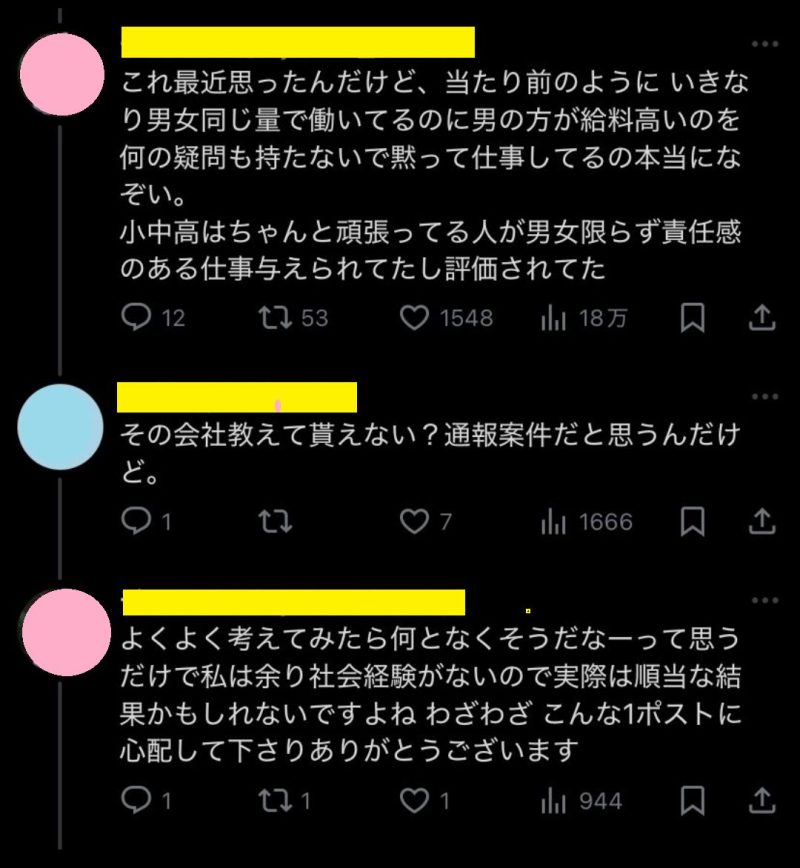This screenshot has width=800, height=868.
Task: Share the reply with 1666 views
Action: tap(762, 521)
